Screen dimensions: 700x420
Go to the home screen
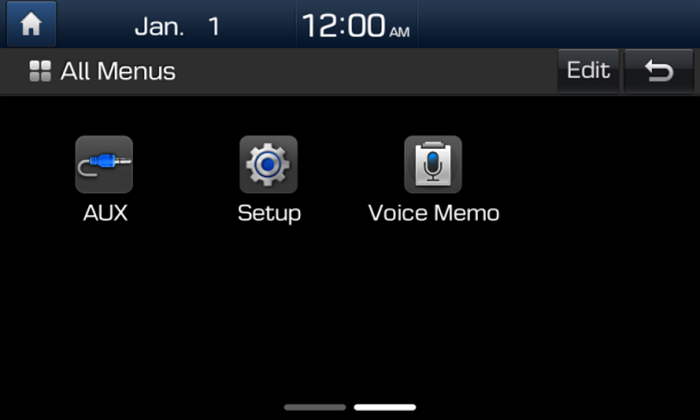click(30, 24)
